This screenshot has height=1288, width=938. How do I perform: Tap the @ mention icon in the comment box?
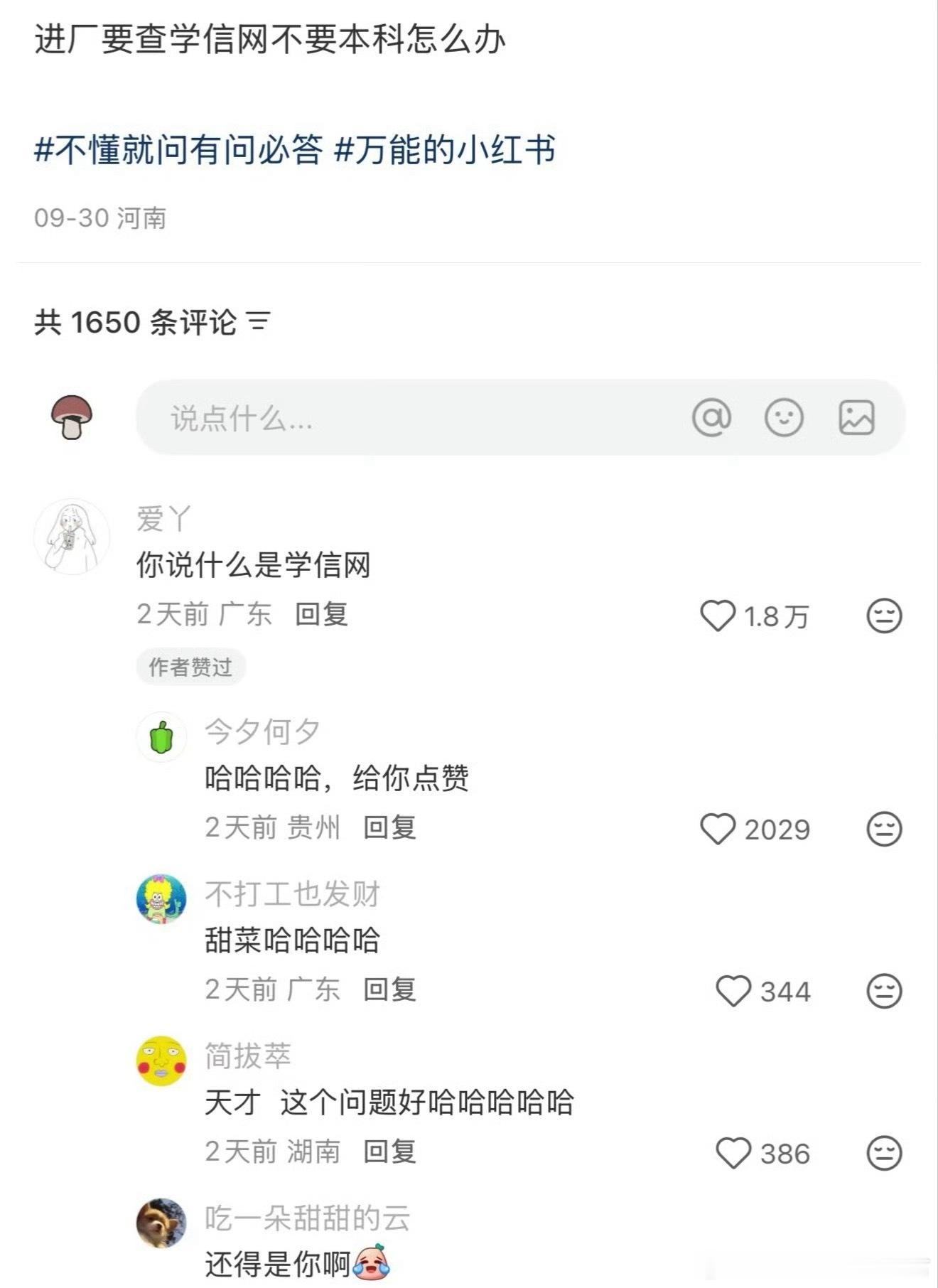click(711, 417)
